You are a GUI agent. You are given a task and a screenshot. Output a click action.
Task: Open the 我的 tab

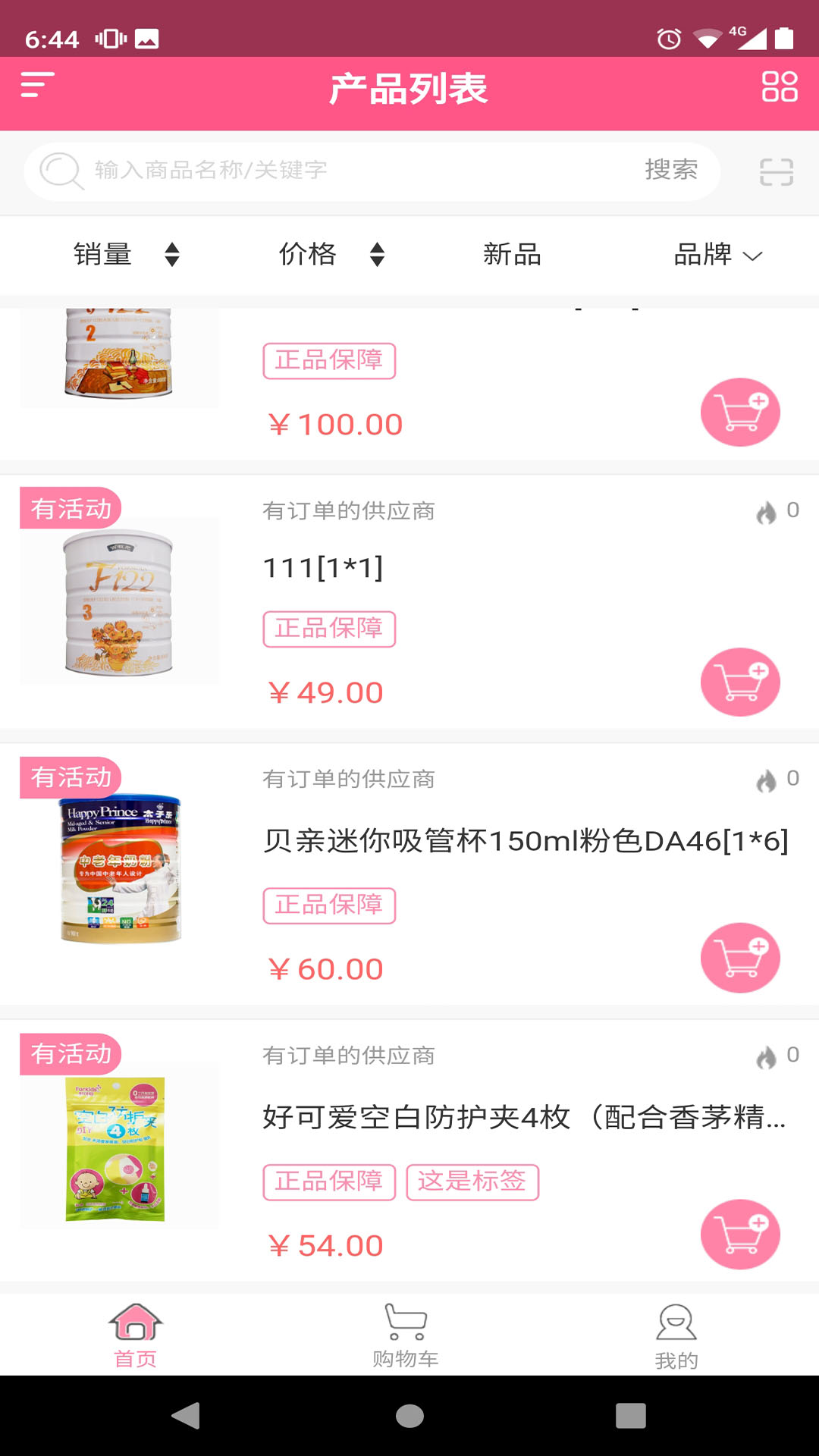(676, 1335)
